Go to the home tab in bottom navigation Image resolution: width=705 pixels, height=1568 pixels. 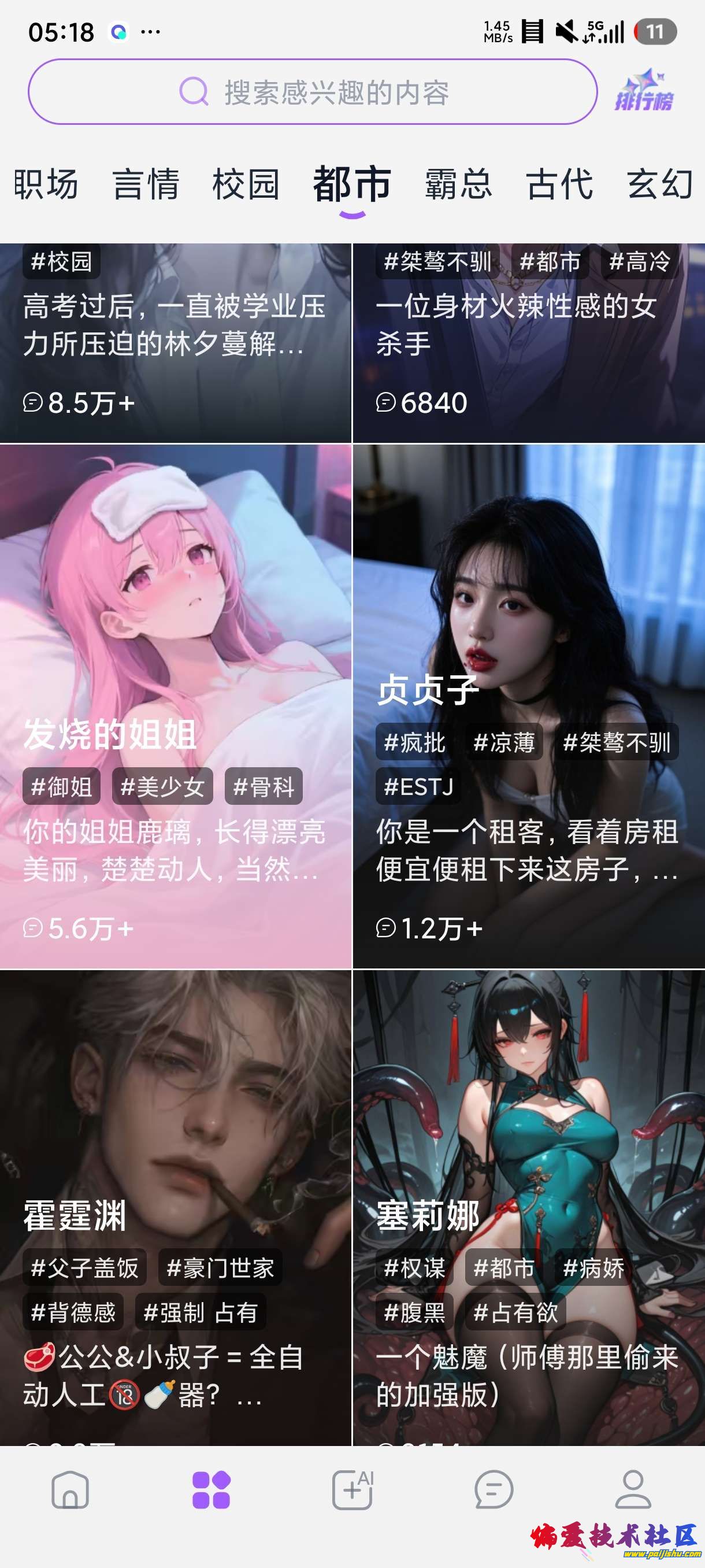(x=70, y=1490)
